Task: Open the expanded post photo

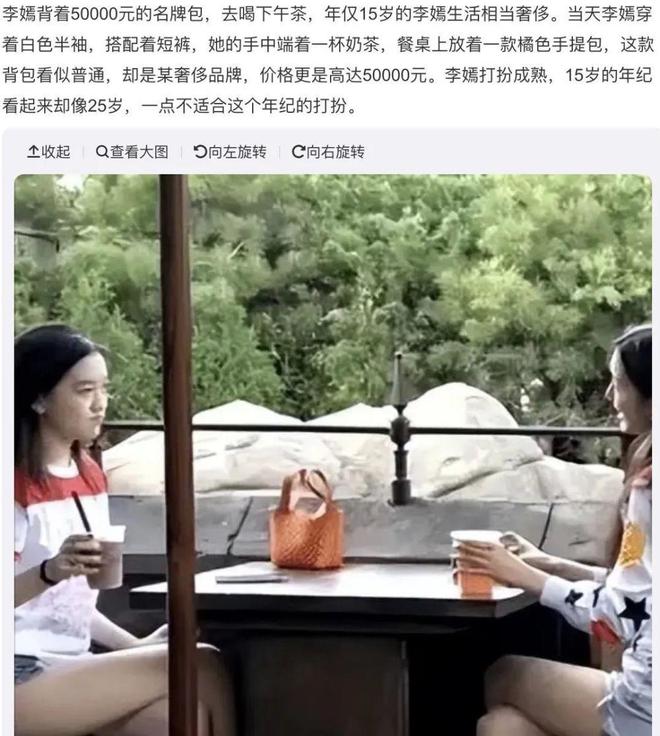Action: [332, 455]
